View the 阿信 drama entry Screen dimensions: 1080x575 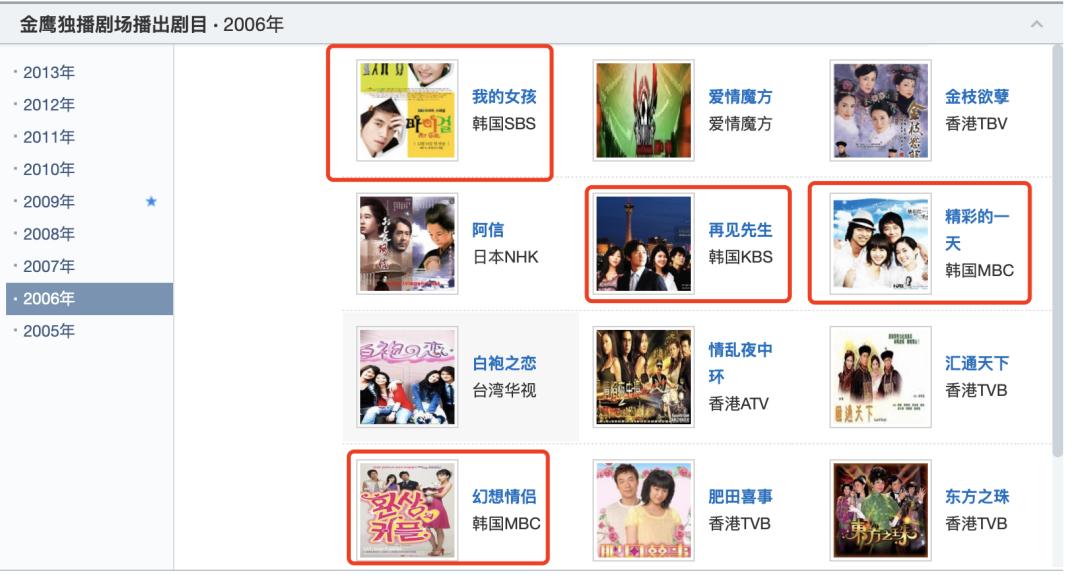tap(488, 230)
